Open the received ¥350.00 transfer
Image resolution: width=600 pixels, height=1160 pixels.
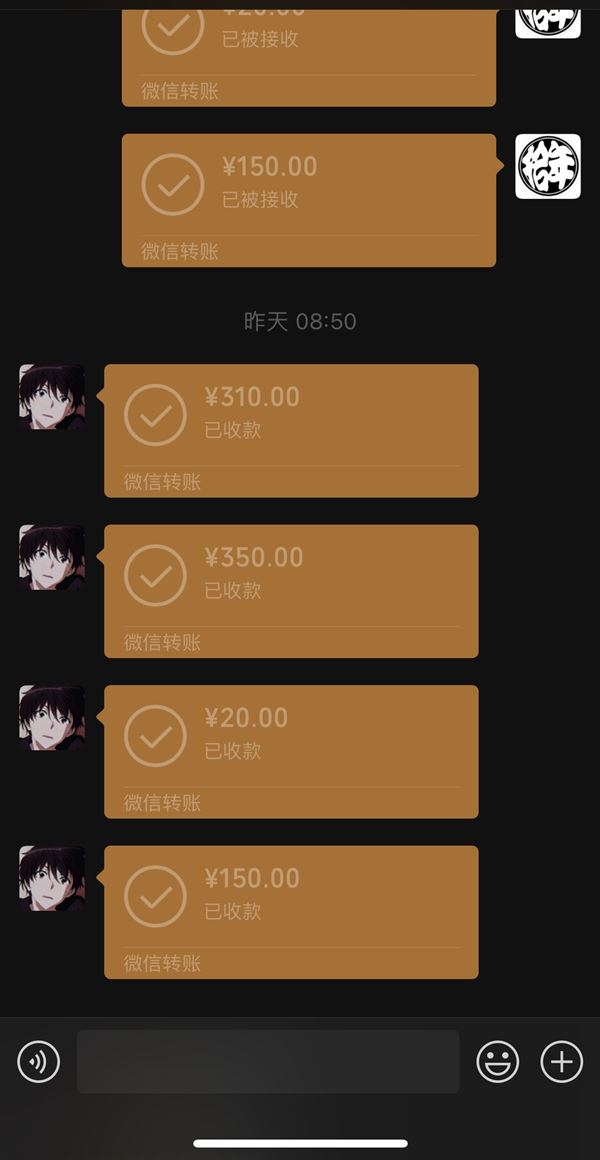click(291, 591)
